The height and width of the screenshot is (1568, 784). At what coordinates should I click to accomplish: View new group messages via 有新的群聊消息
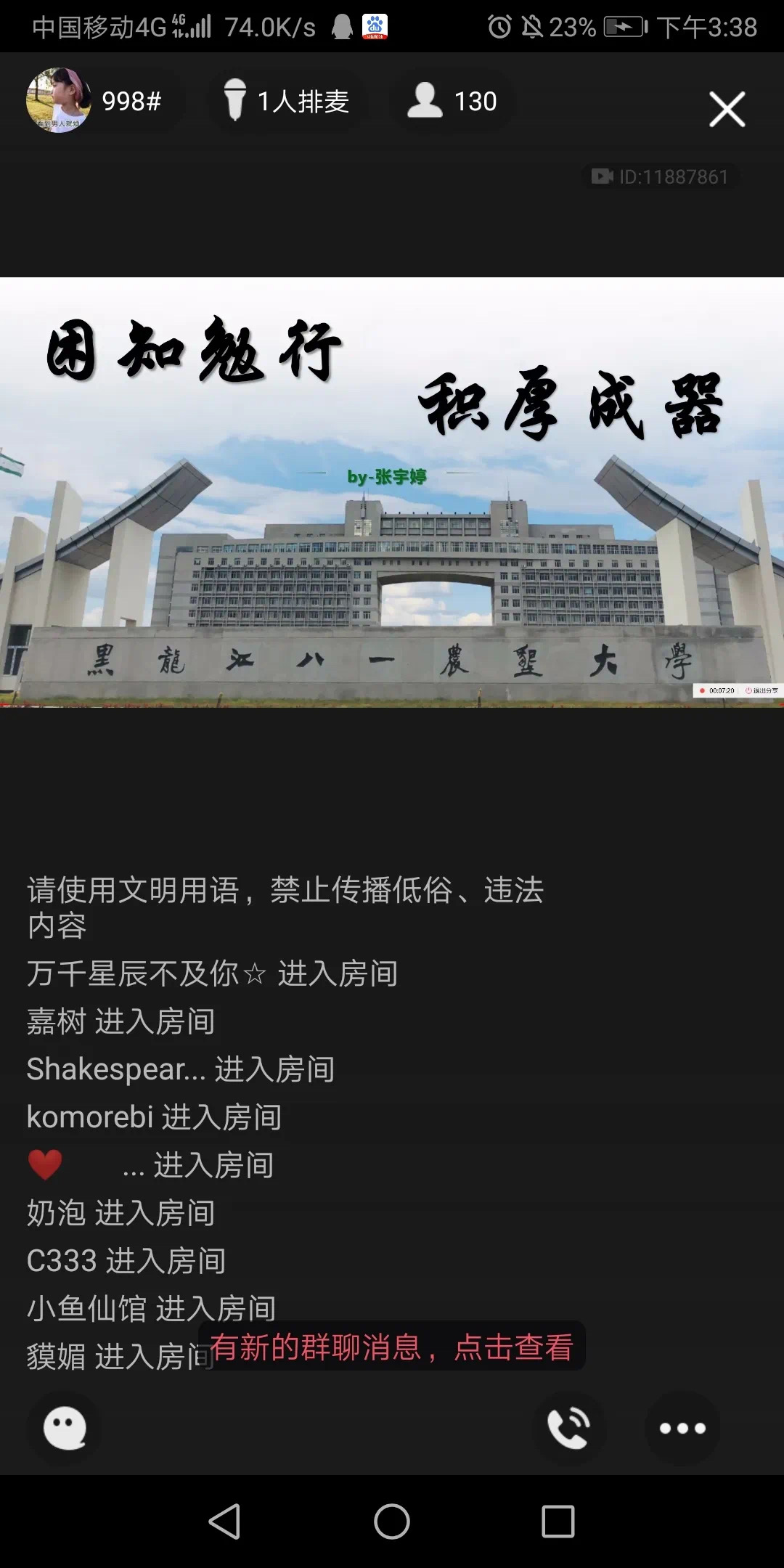click(392, 1347)
